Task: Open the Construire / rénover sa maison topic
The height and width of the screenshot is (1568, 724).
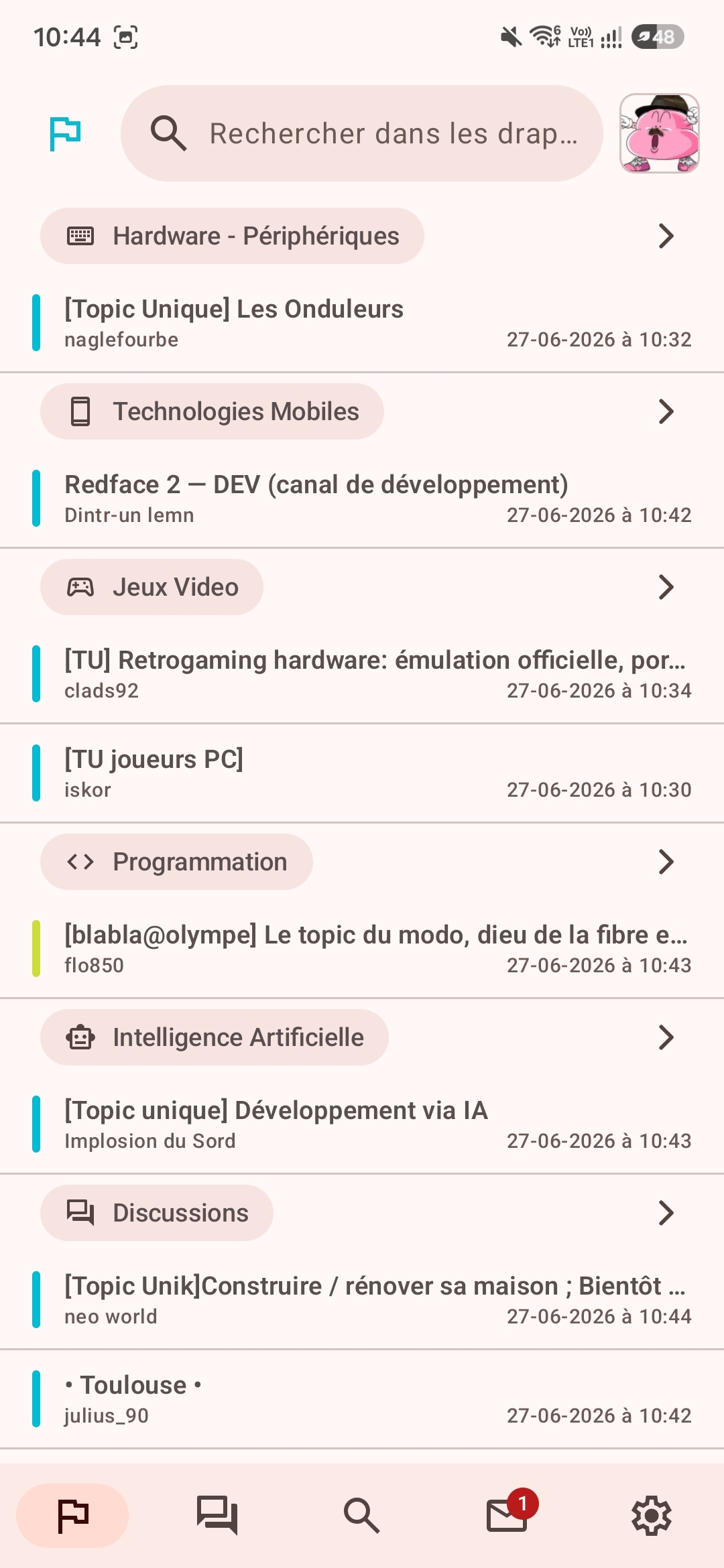Action: click(362, 1300)
